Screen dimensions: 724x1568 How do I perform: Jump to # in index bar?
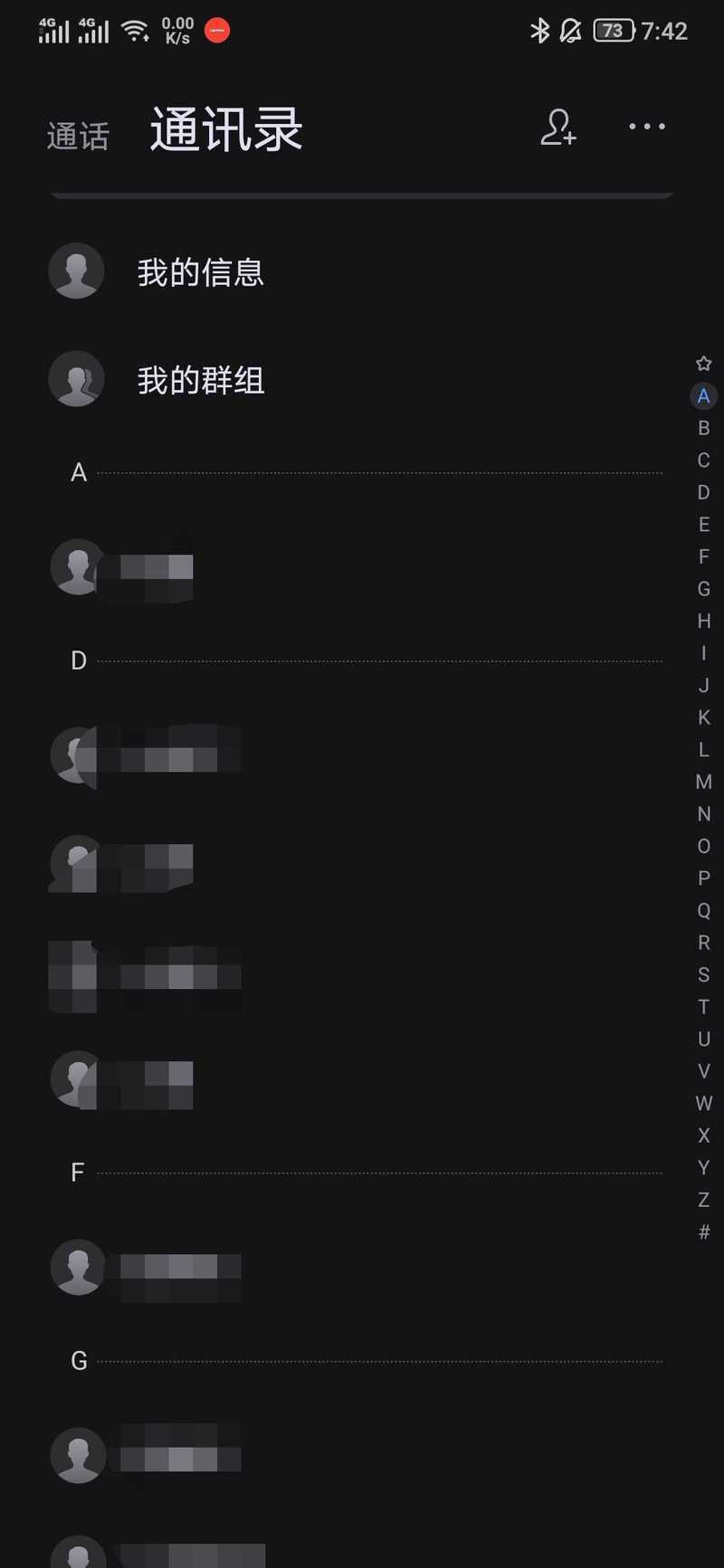tap(703, 1232)
